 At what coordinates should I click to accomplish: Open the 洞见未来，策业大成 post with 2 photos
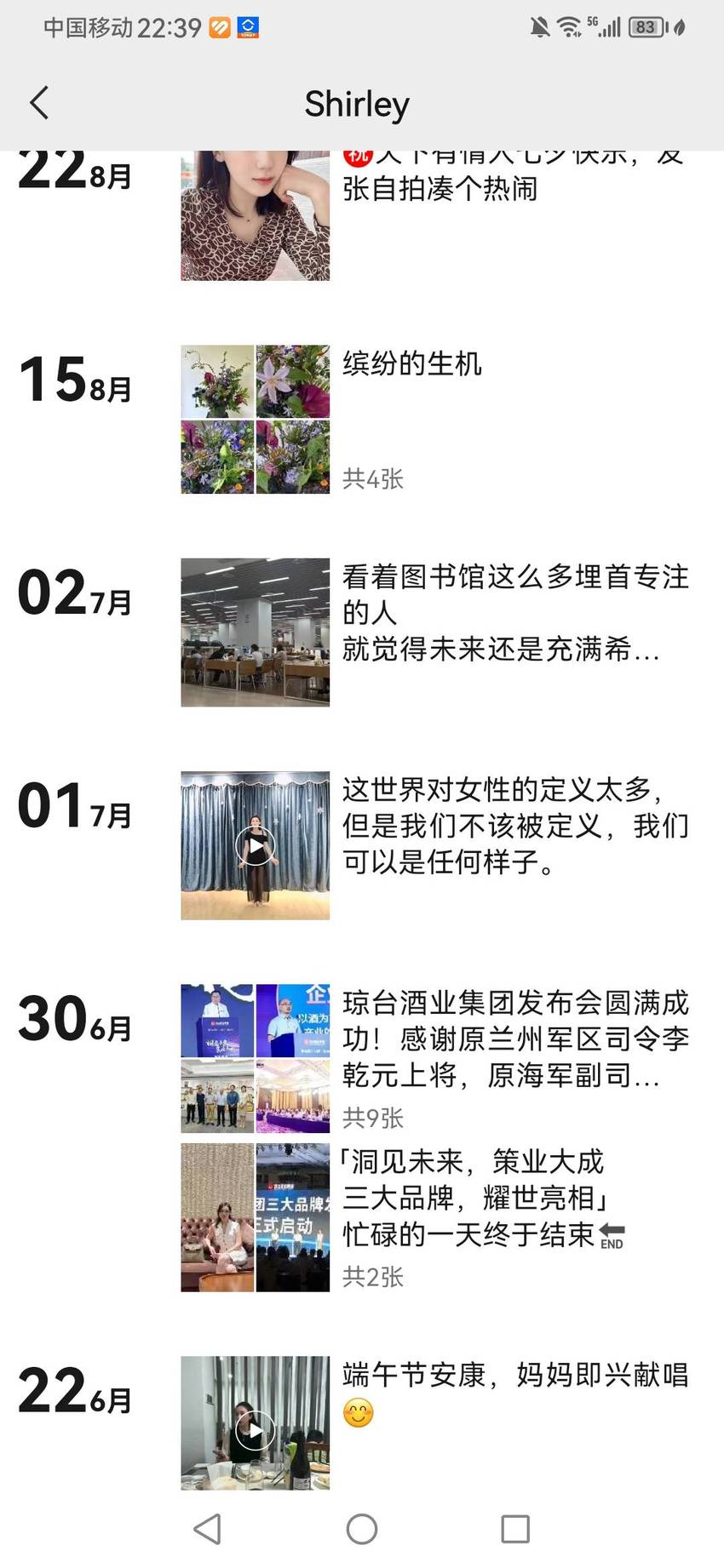point(255,1217)
